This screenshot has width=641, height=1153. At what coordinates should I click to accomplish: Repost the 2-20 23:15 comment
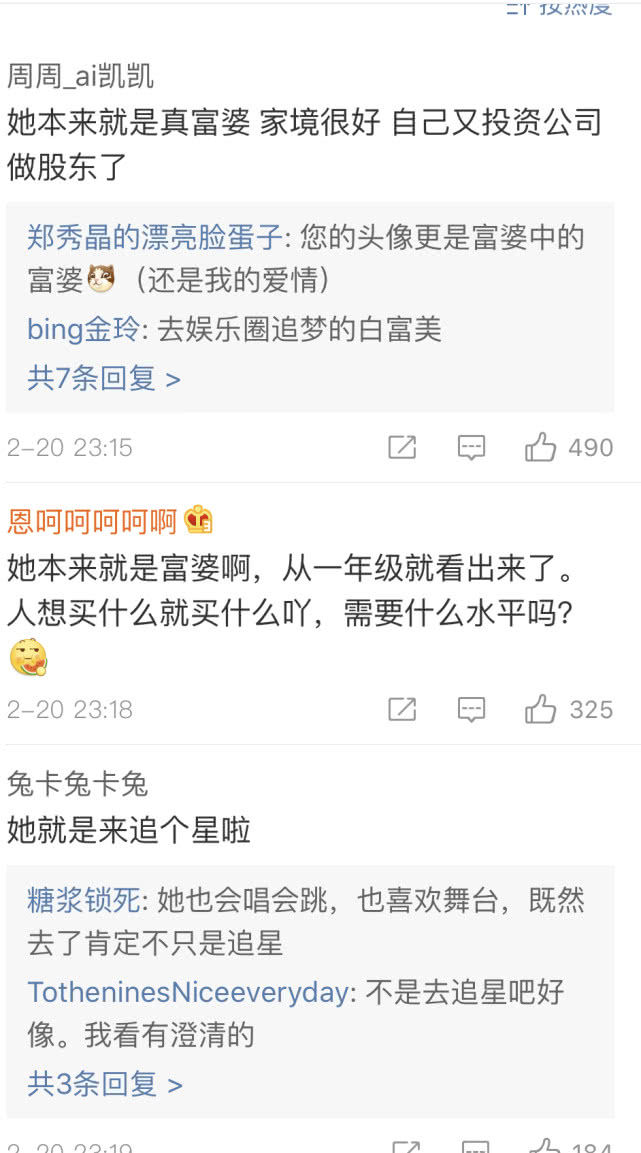pos(402,447)
